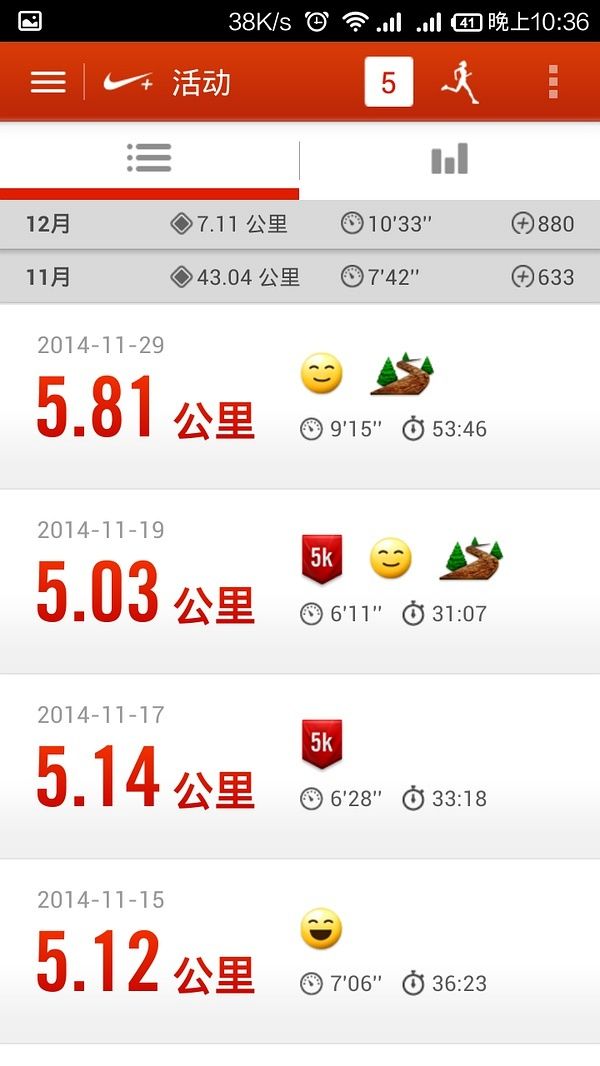Switch to the bar chart tab

[450, 160]
